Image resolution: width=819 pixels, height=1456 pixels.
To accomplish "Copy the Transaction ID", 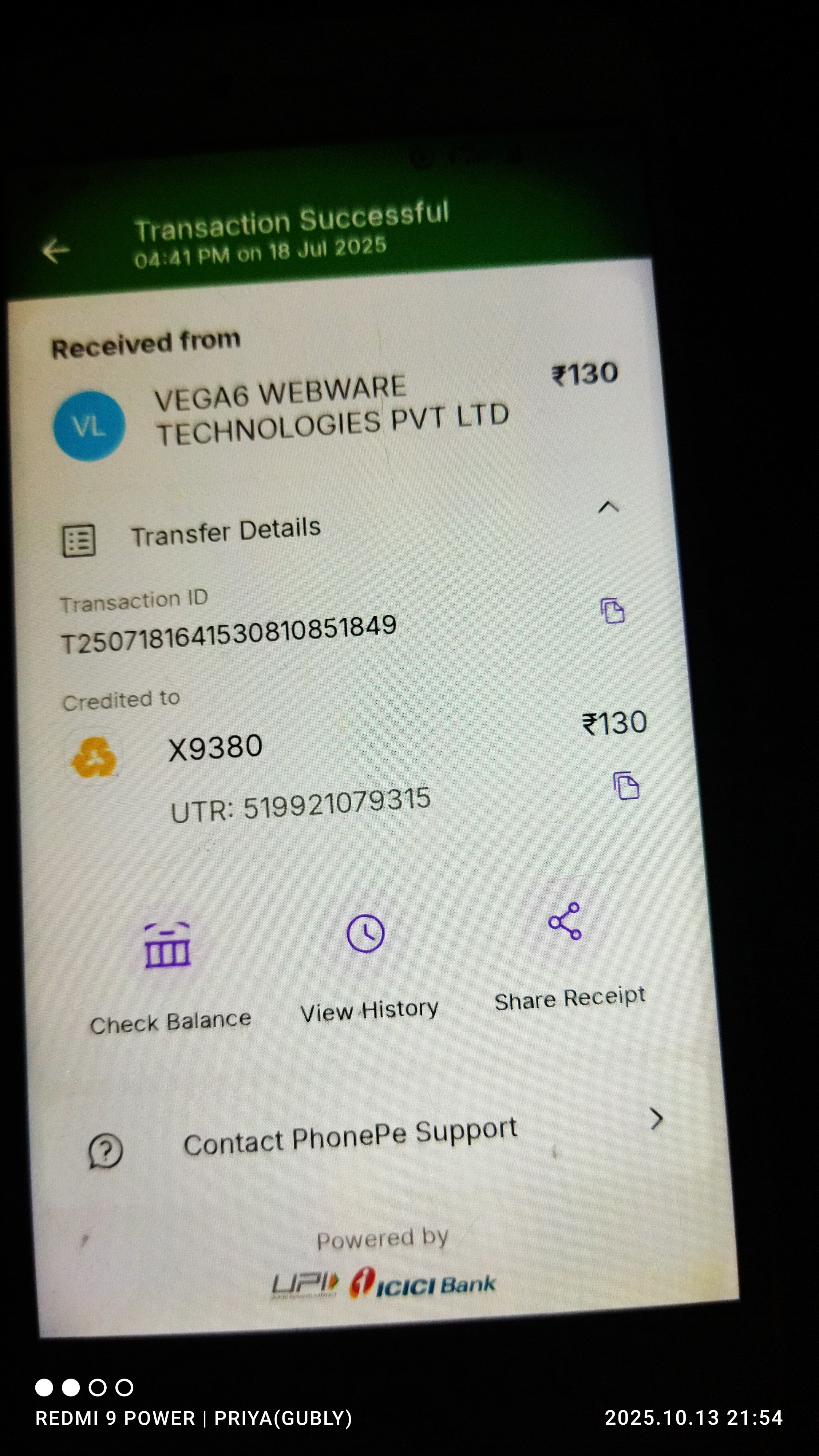I will [613, 610].
